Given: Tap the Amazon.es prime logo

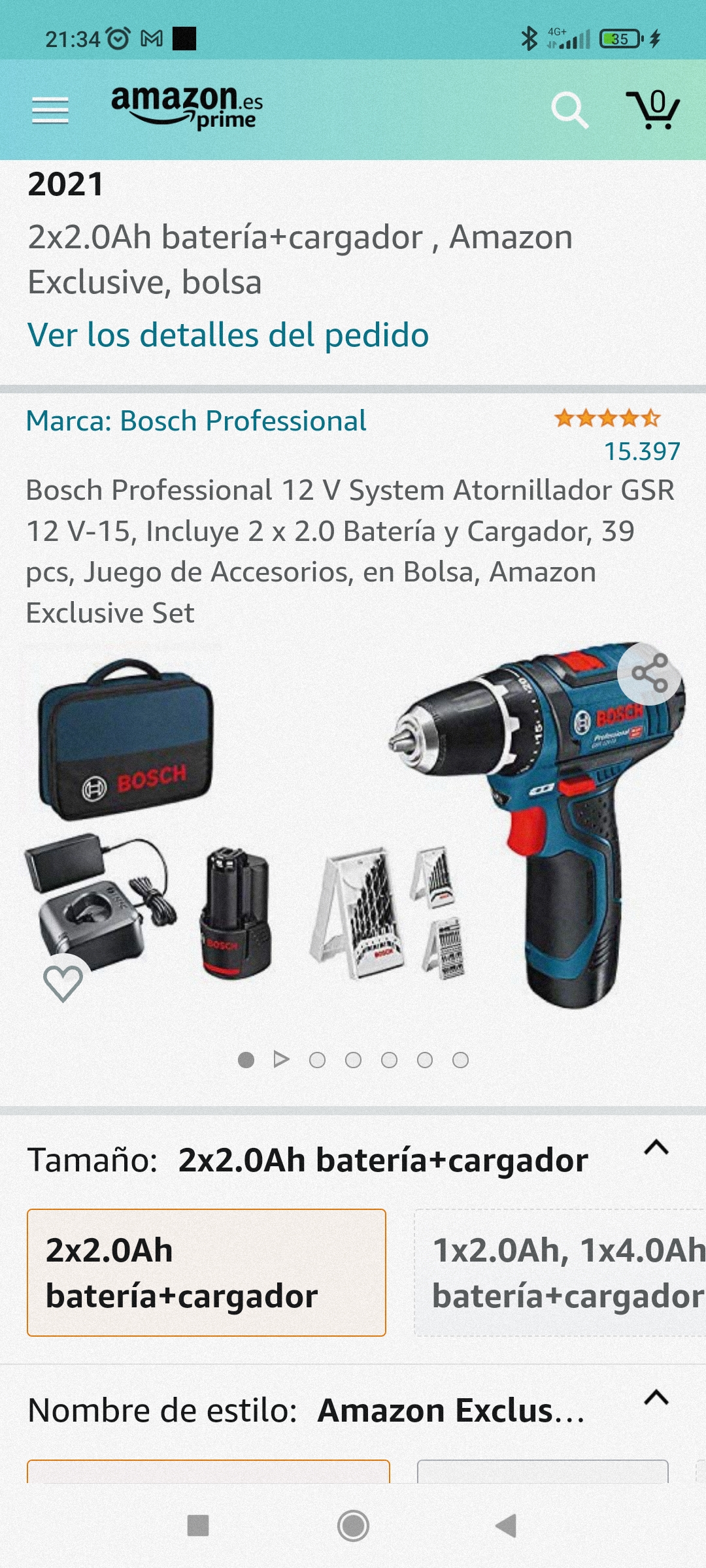Looking at the screenshot, I should tap(187, 108).
